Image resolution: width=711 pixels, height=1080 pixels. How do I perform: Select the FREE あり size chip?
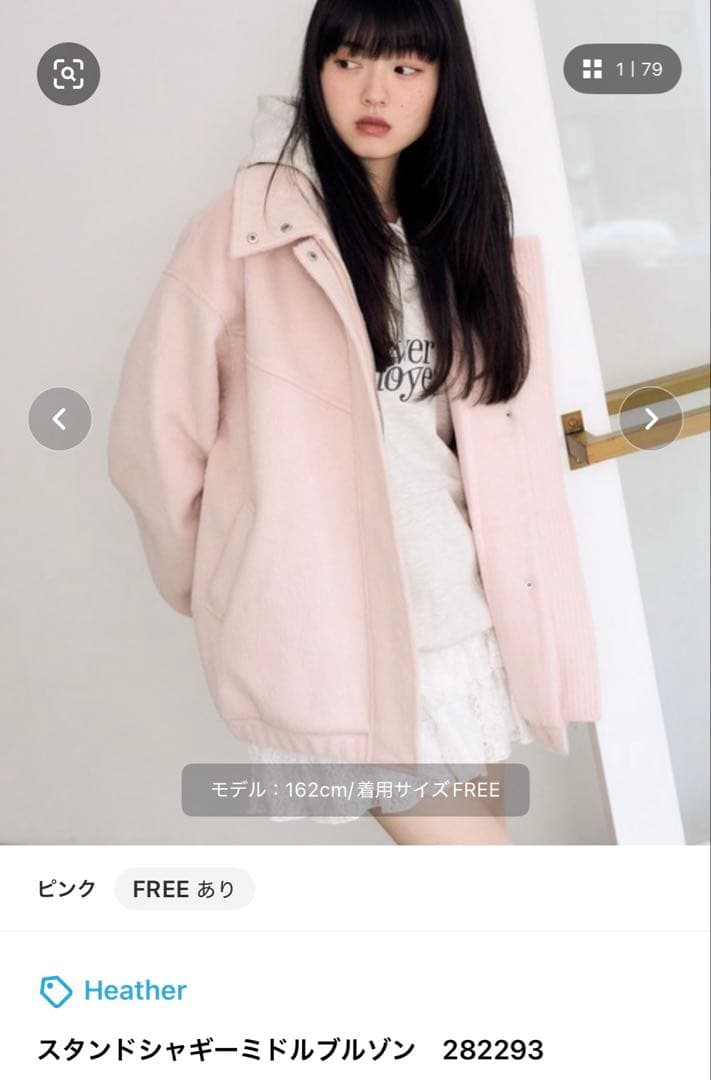click(184, 889)
